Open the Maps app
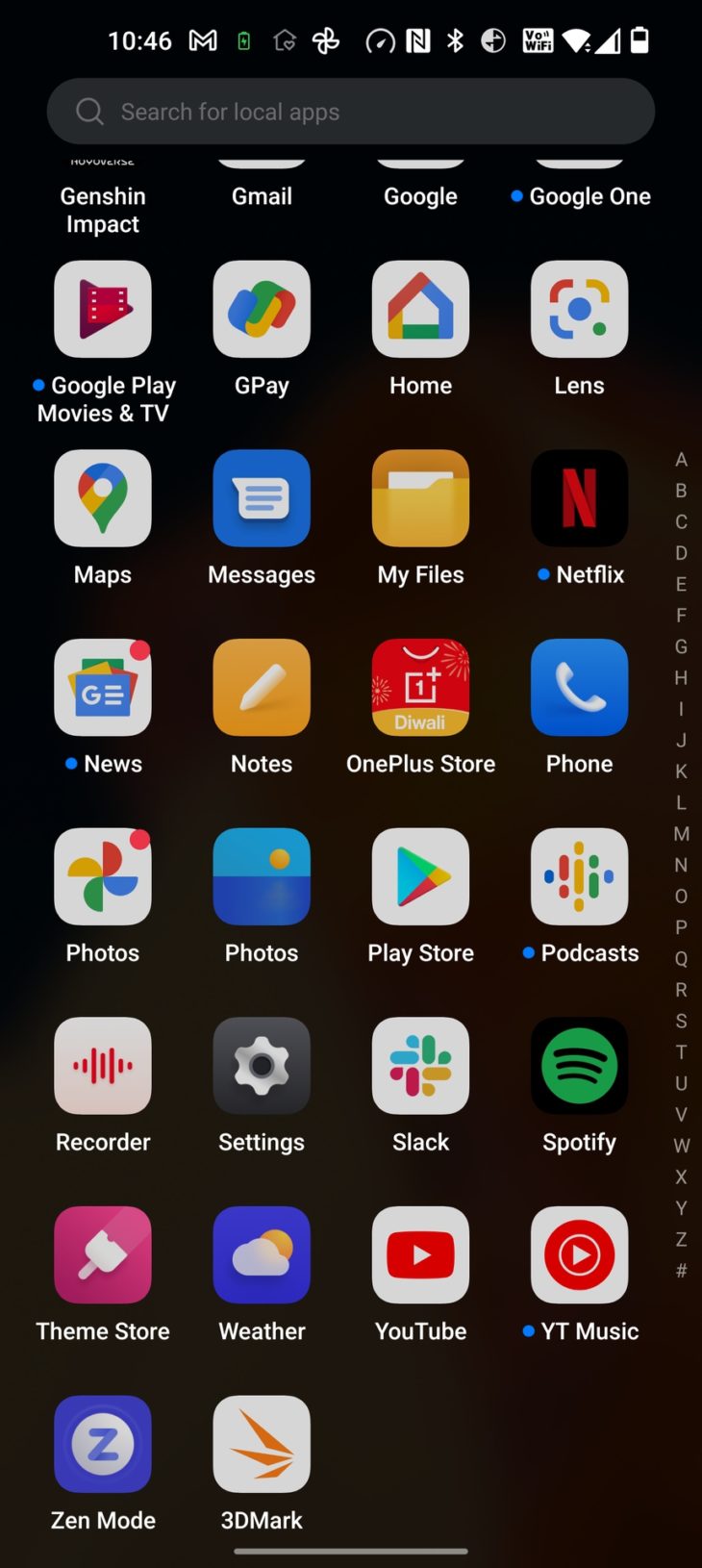This screenshot has width=702, height=1568. [x=103, y=498]
